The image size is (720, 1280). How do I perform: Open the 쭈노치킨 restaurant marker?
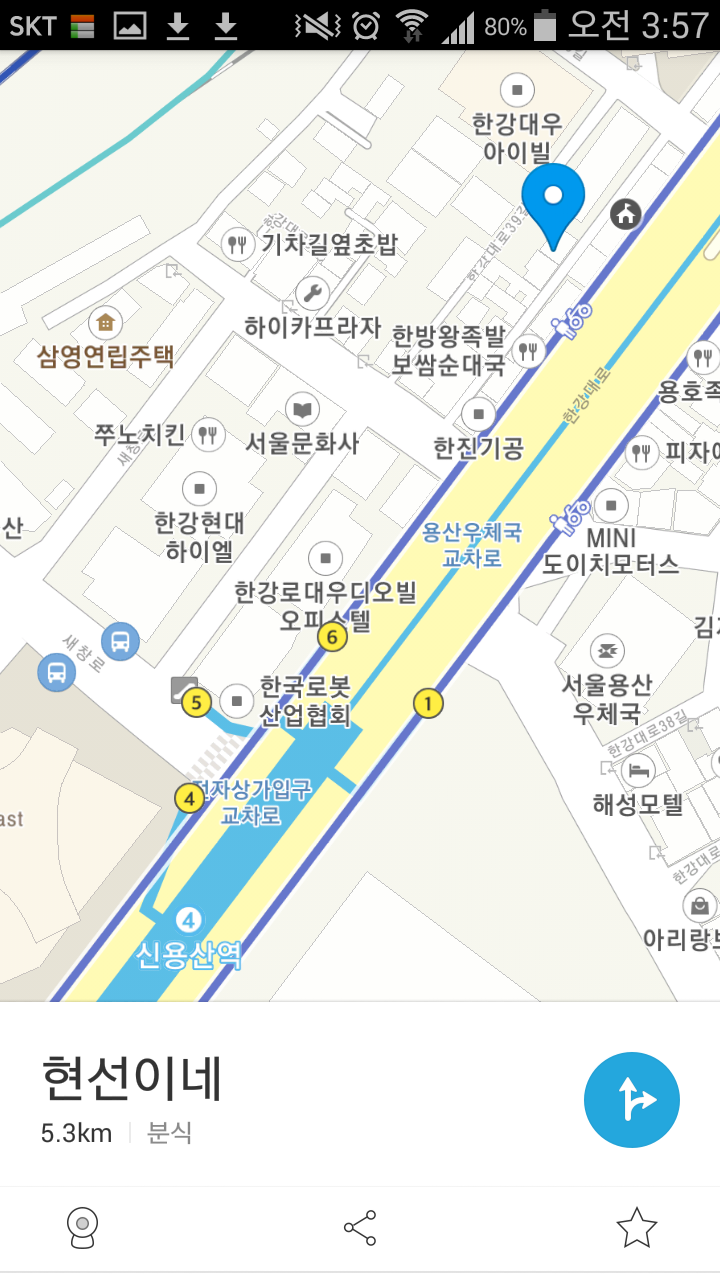[x=207, y=434]
